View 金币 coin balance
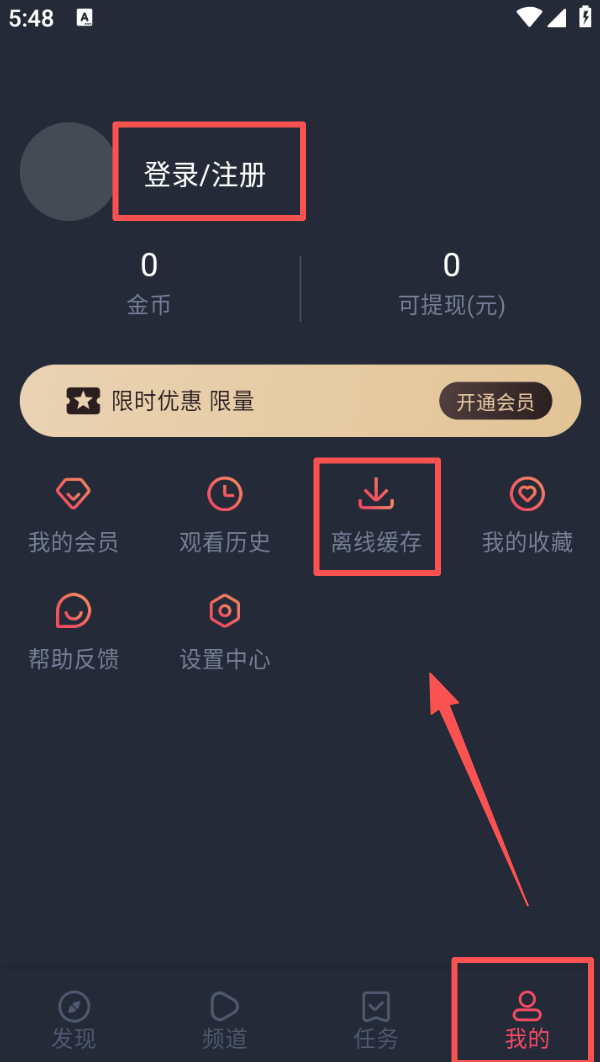 [149, 283]
